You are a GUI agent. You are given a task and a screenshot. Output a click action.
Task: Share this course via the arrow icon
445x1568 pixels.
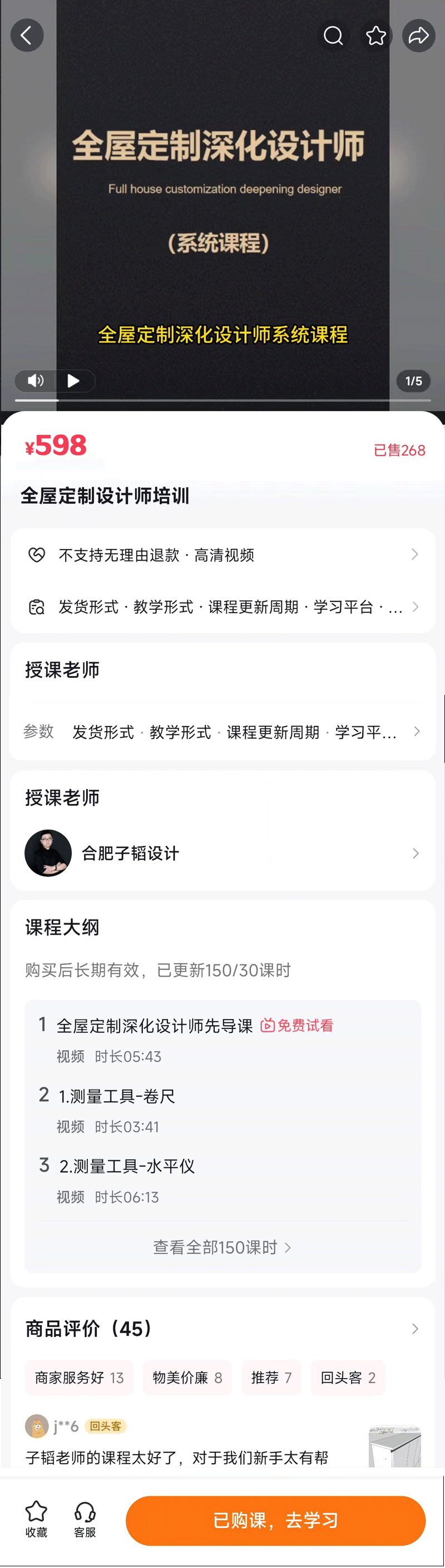(x=418, y=35)
